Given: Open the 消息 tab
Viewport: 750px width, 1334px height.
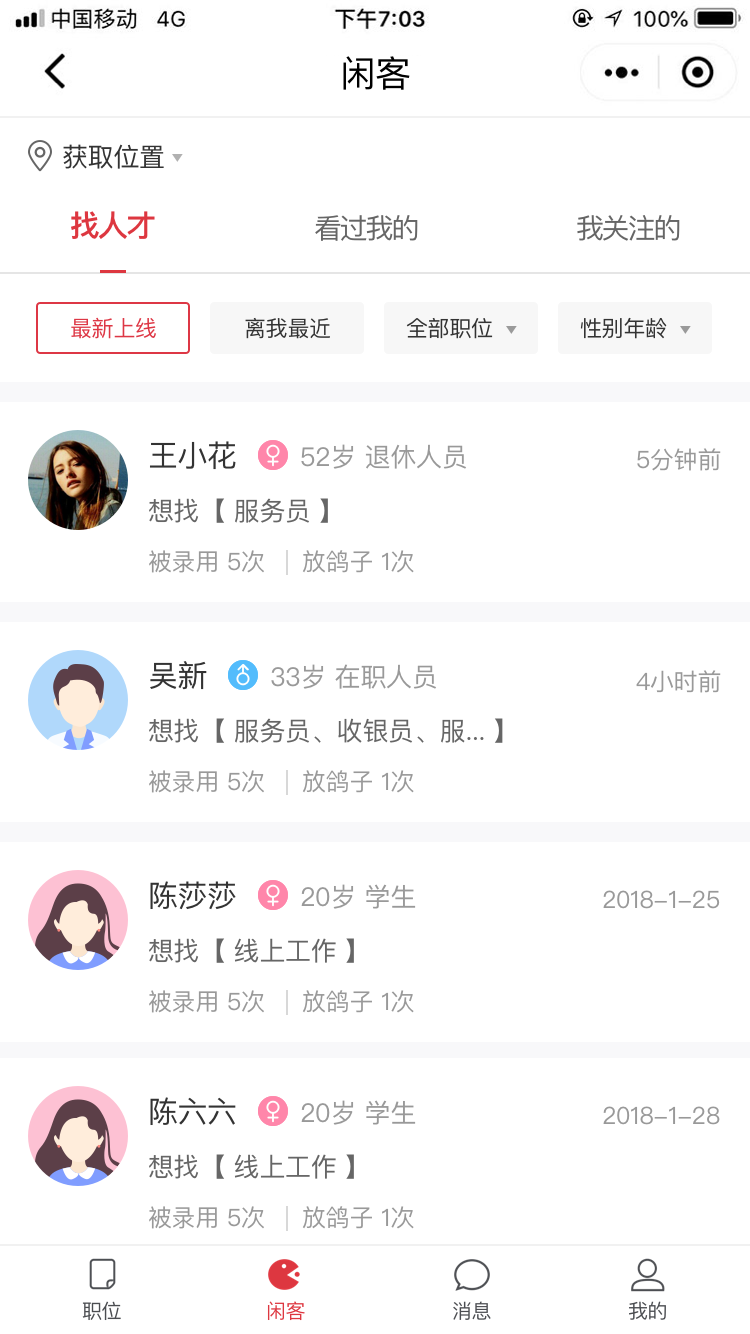Looking at the screenshot, I should [471, 1290].
